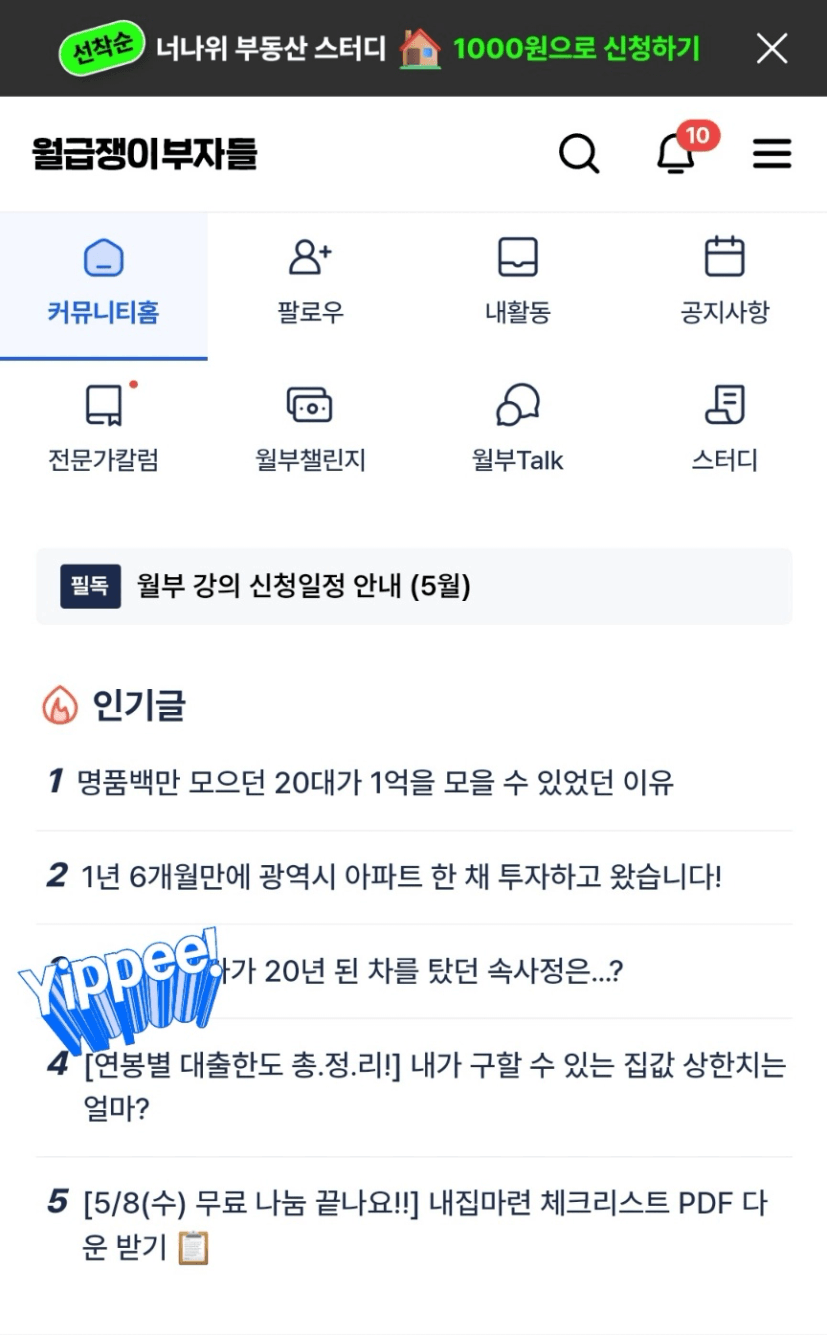The image size is (827, 1335).
Task: Tap 1000원으로 신청하기 in the top banner
Action: click(576, 48)
